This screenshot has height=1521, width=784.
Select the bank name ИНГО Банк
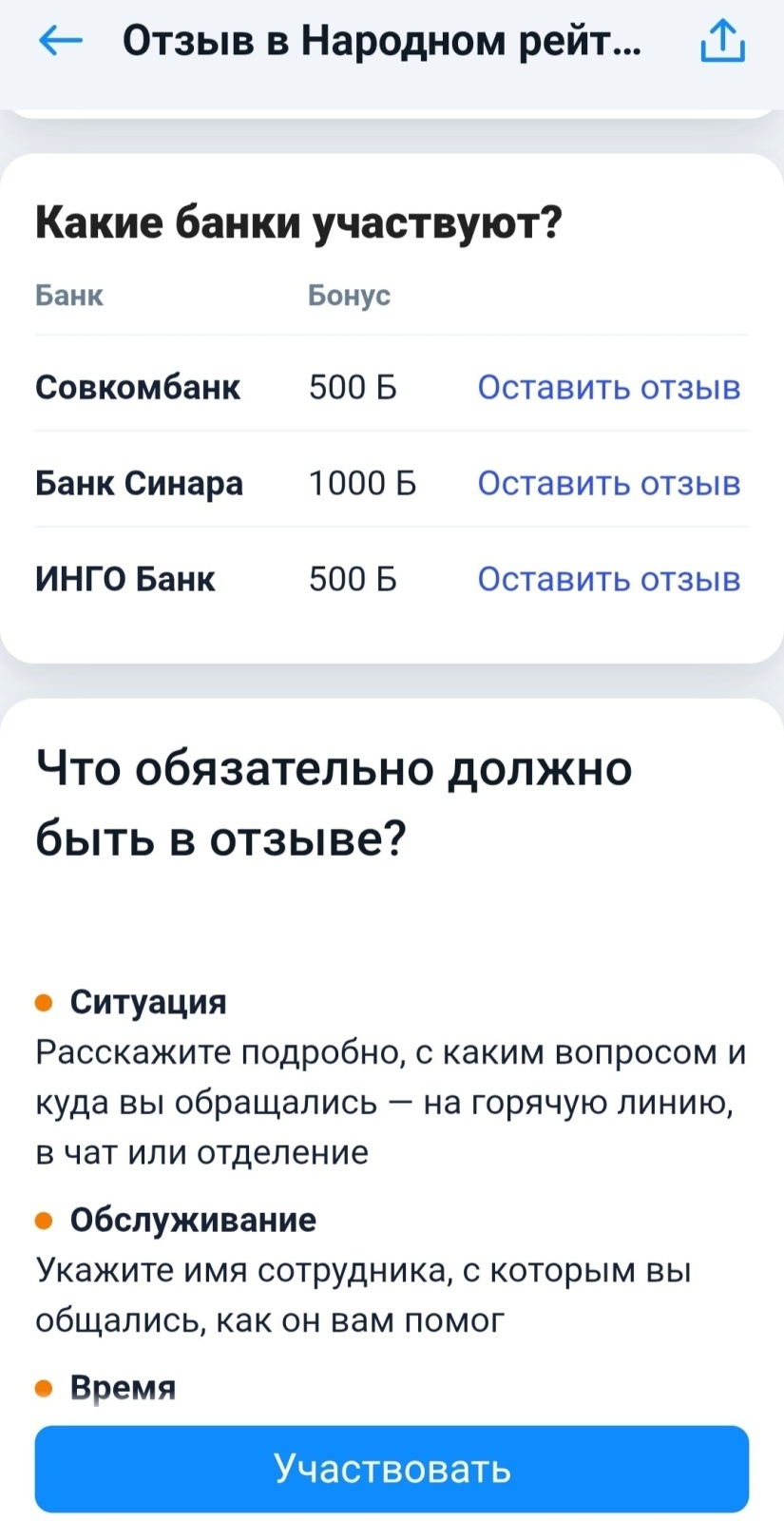(x=124, y=579)
